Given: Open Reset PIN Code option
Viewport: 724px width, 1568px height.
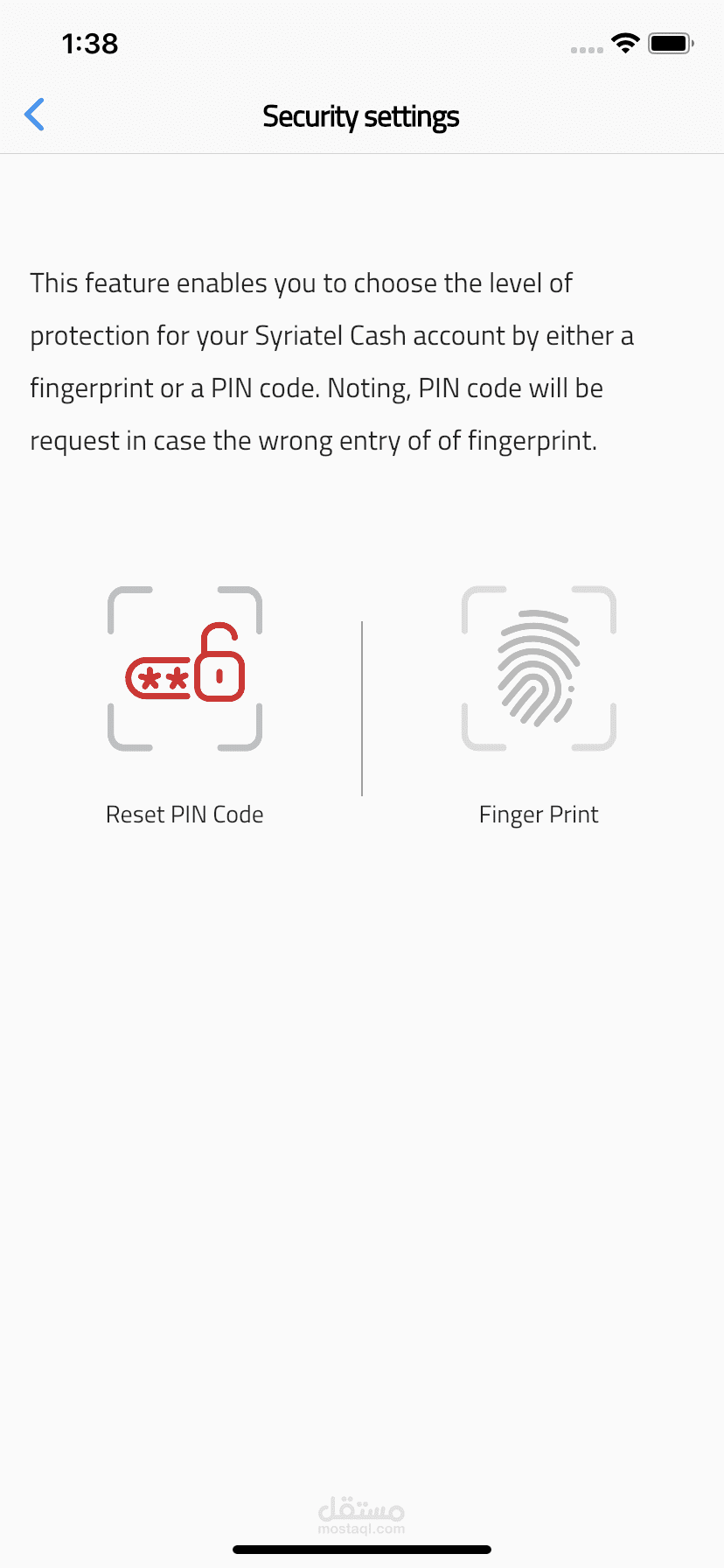Looking at the screenshot, I should pos(184,670).
